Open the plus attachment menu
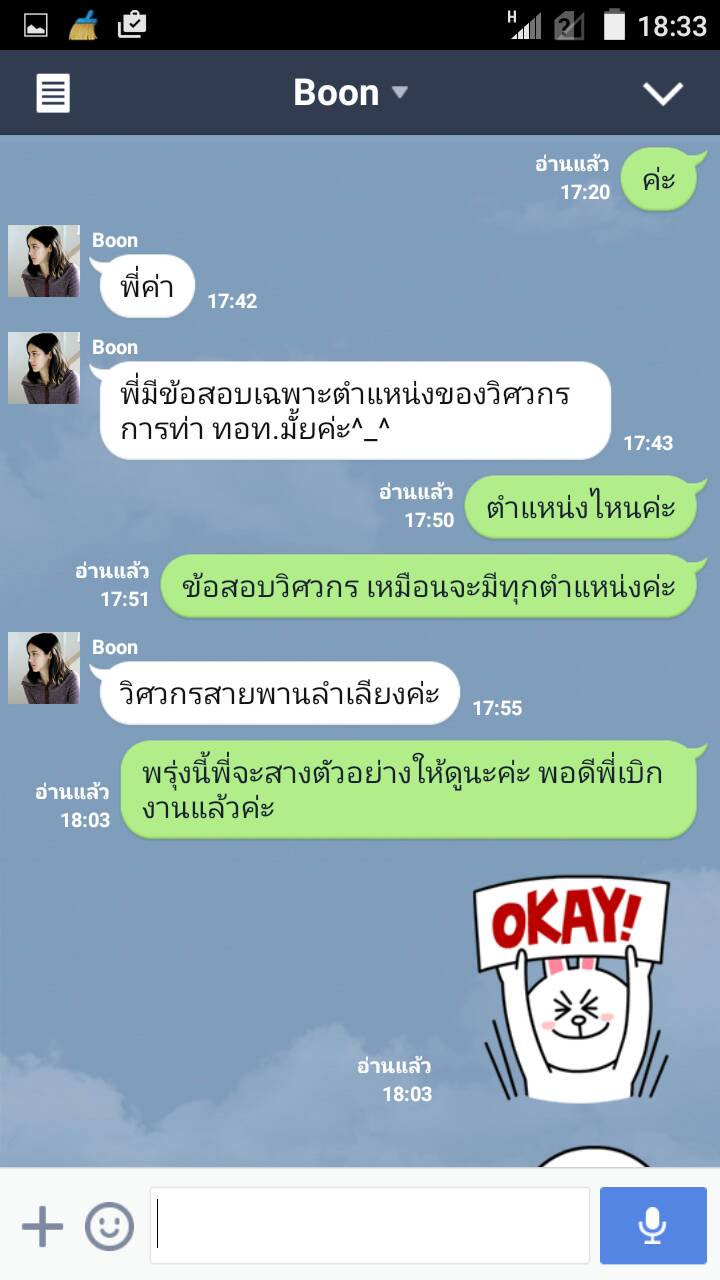 42,1226
